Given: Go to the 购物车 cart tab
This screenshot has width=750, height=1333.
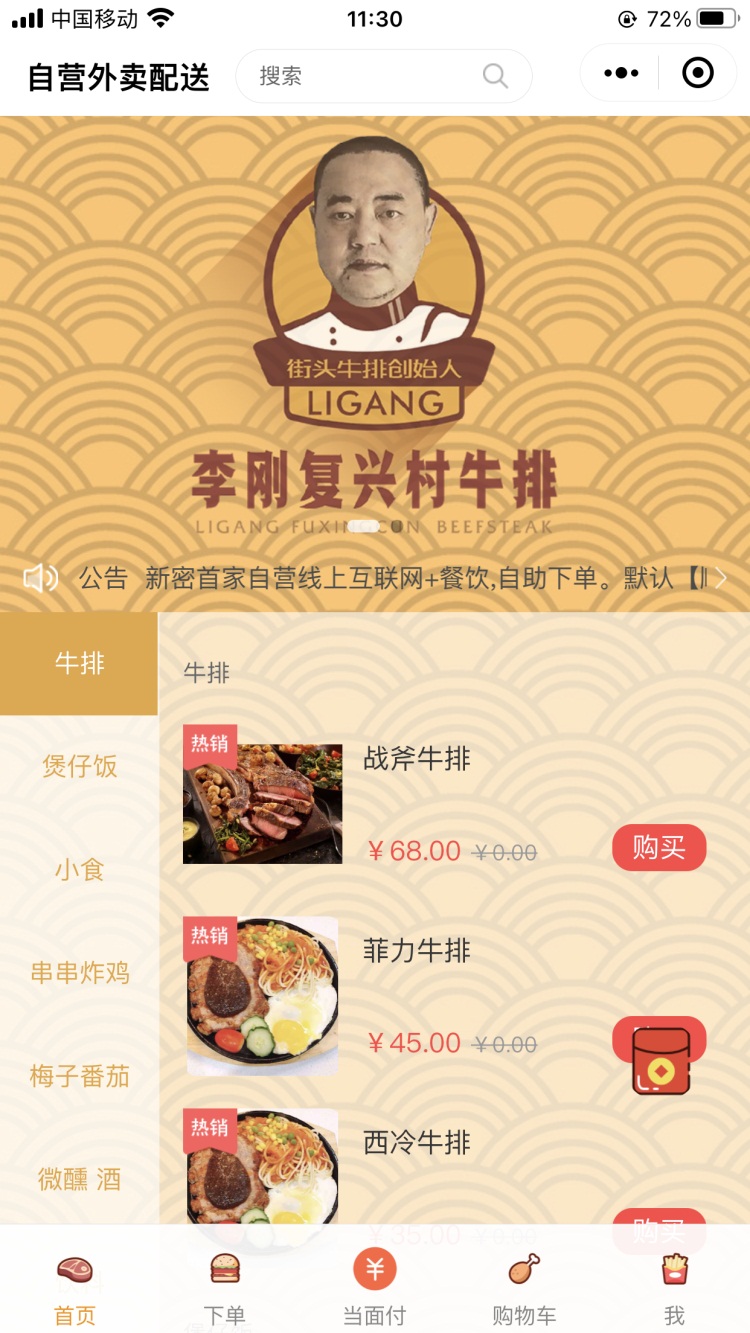Looking at the screenshot, I should point(524,1289).
